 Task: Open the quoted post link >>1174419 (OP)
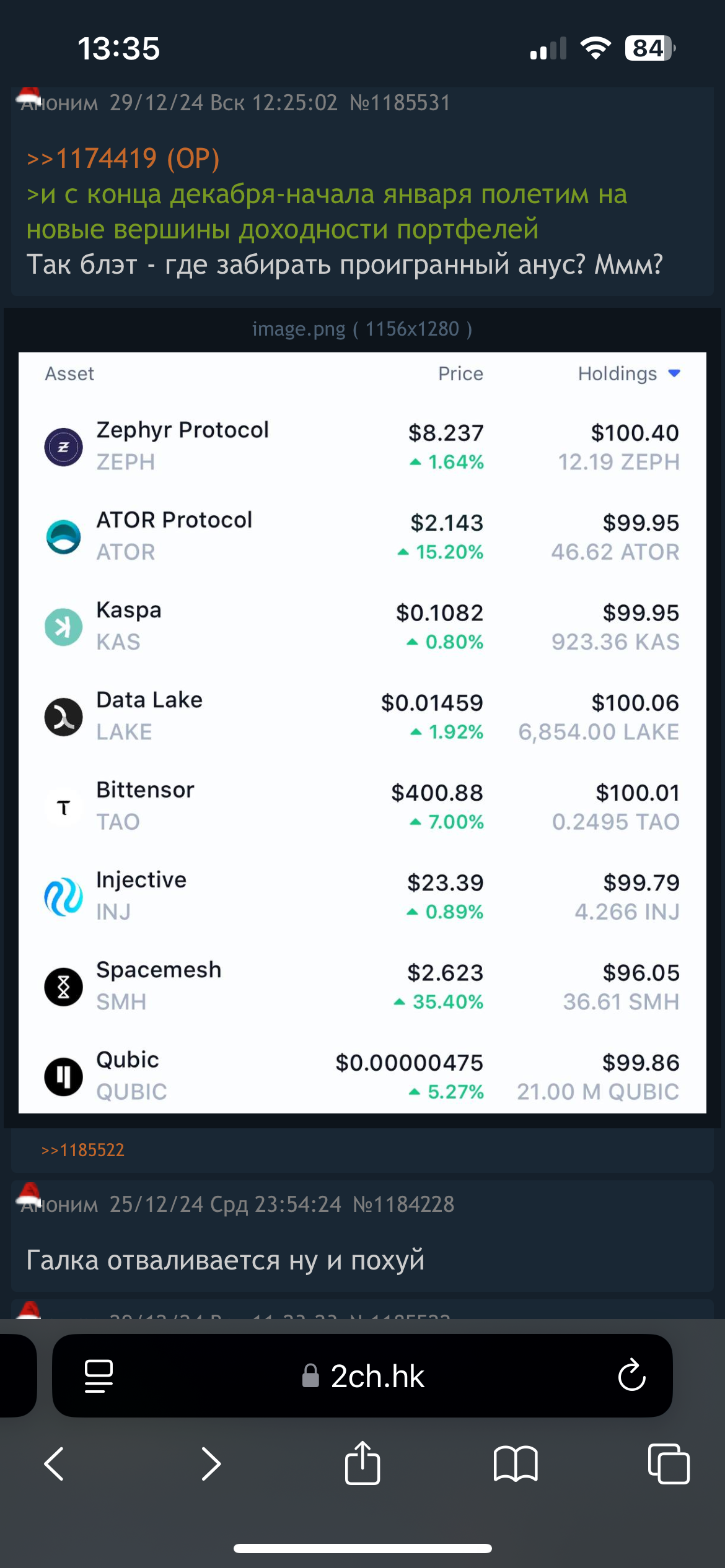[x=123, y=159]
